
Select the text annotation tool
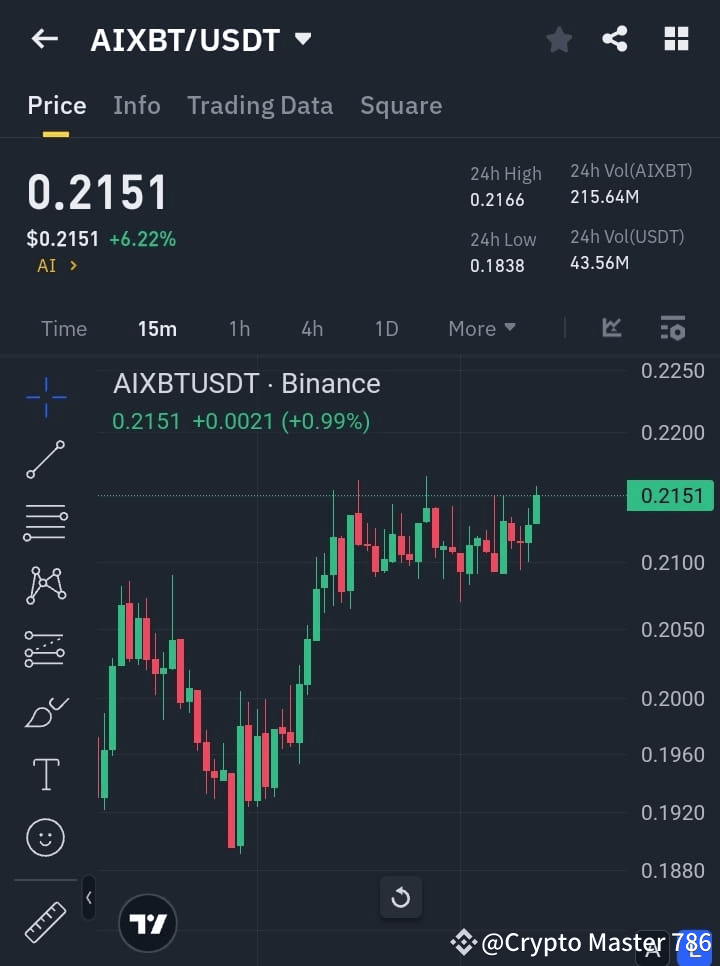point(45,774)
